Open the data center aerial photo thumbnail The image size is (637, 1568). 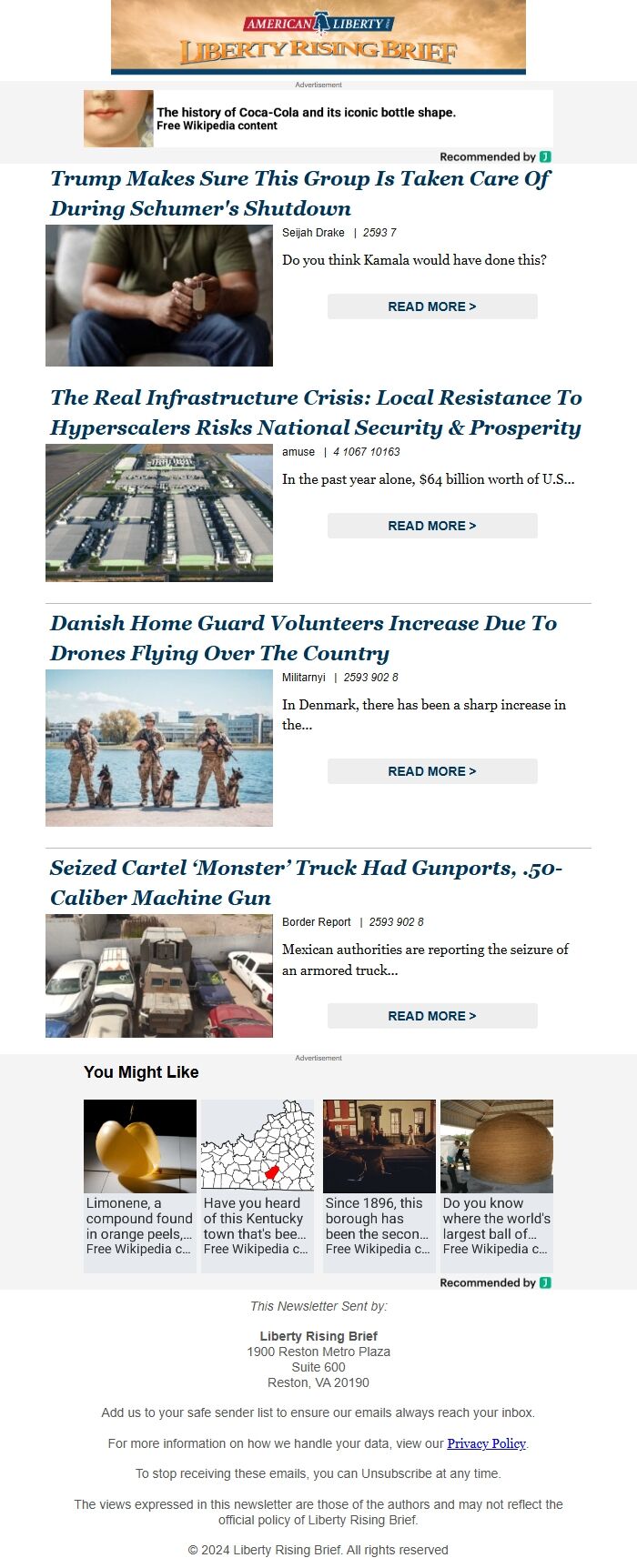pyautogui.click(x=159, y=513)
